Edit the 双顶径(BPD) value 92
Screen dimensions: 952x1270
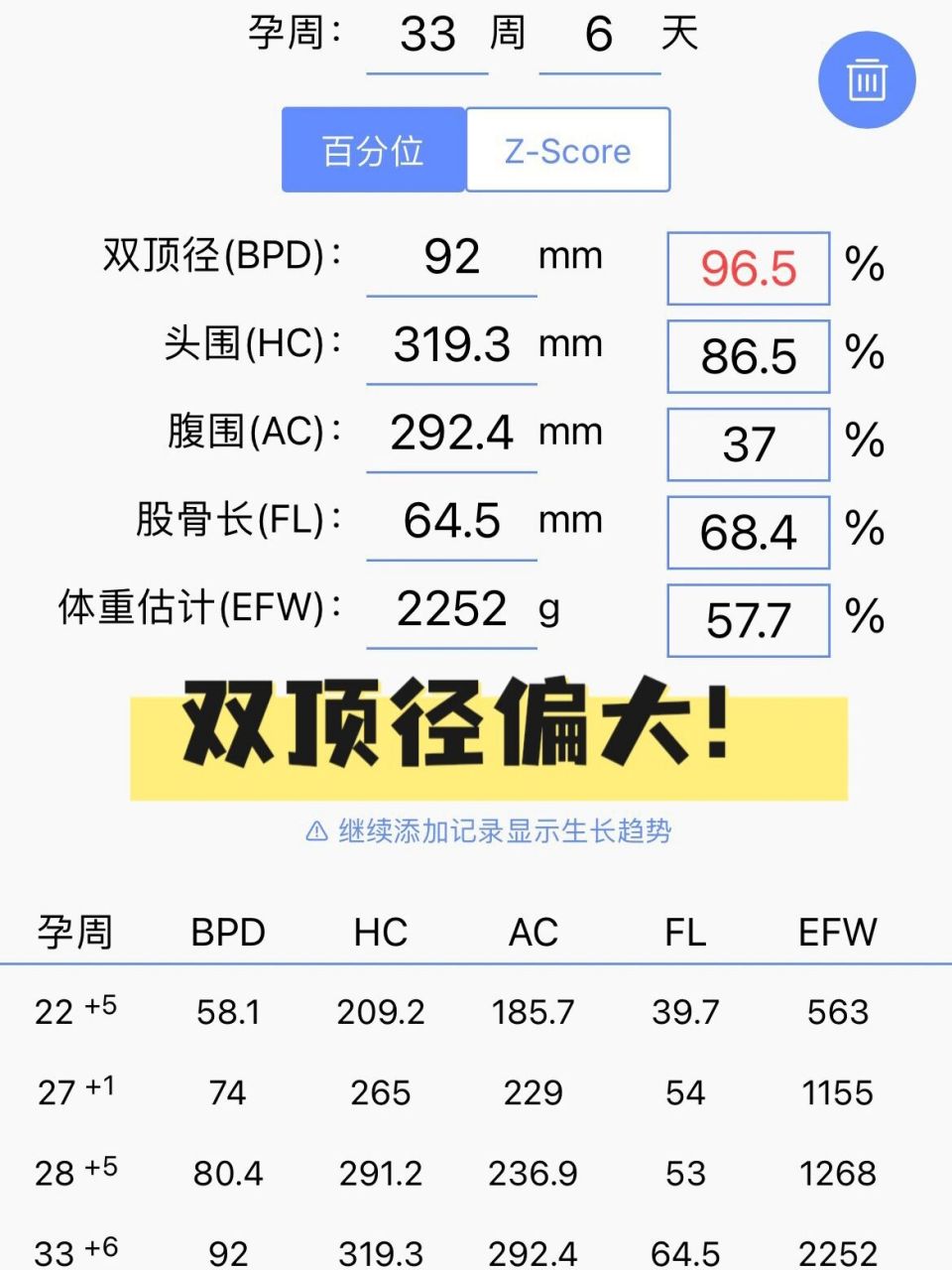pyautogui.click(x=451, y=258)
